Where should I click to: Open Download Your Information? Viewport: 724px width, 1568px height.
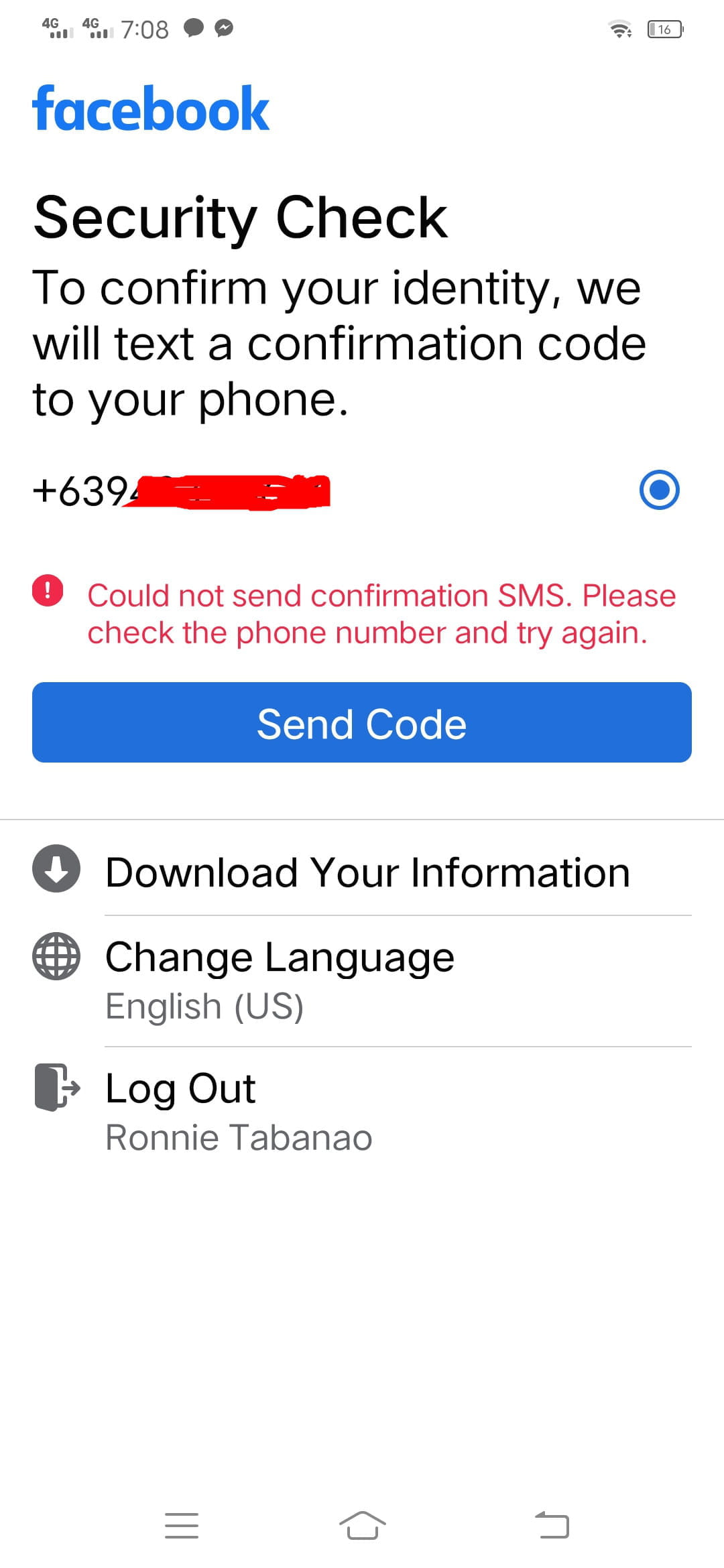coord(367,872)
